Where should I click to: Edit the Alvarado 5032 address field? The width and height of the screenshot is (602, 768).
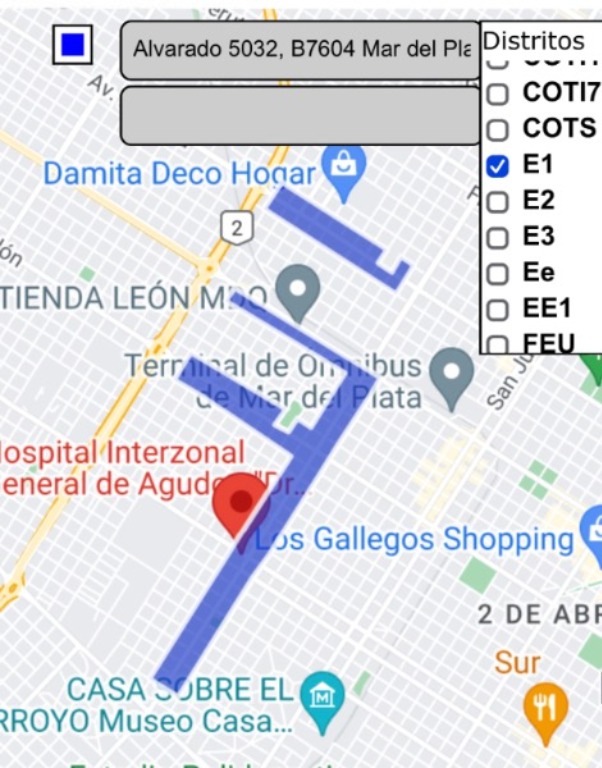[x=300, y=49]
